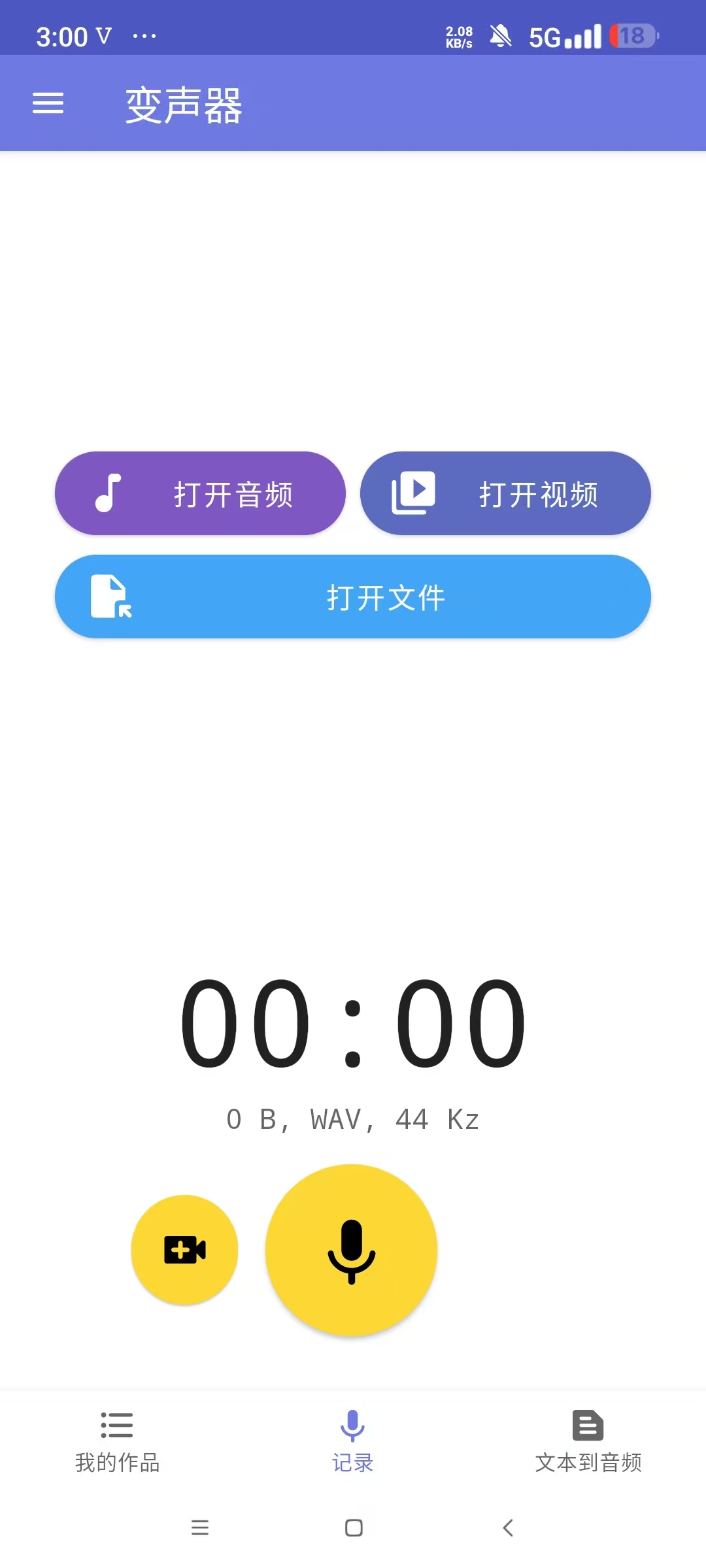
Task: Tap the 打开音频 button
Action: click(200, 494)
